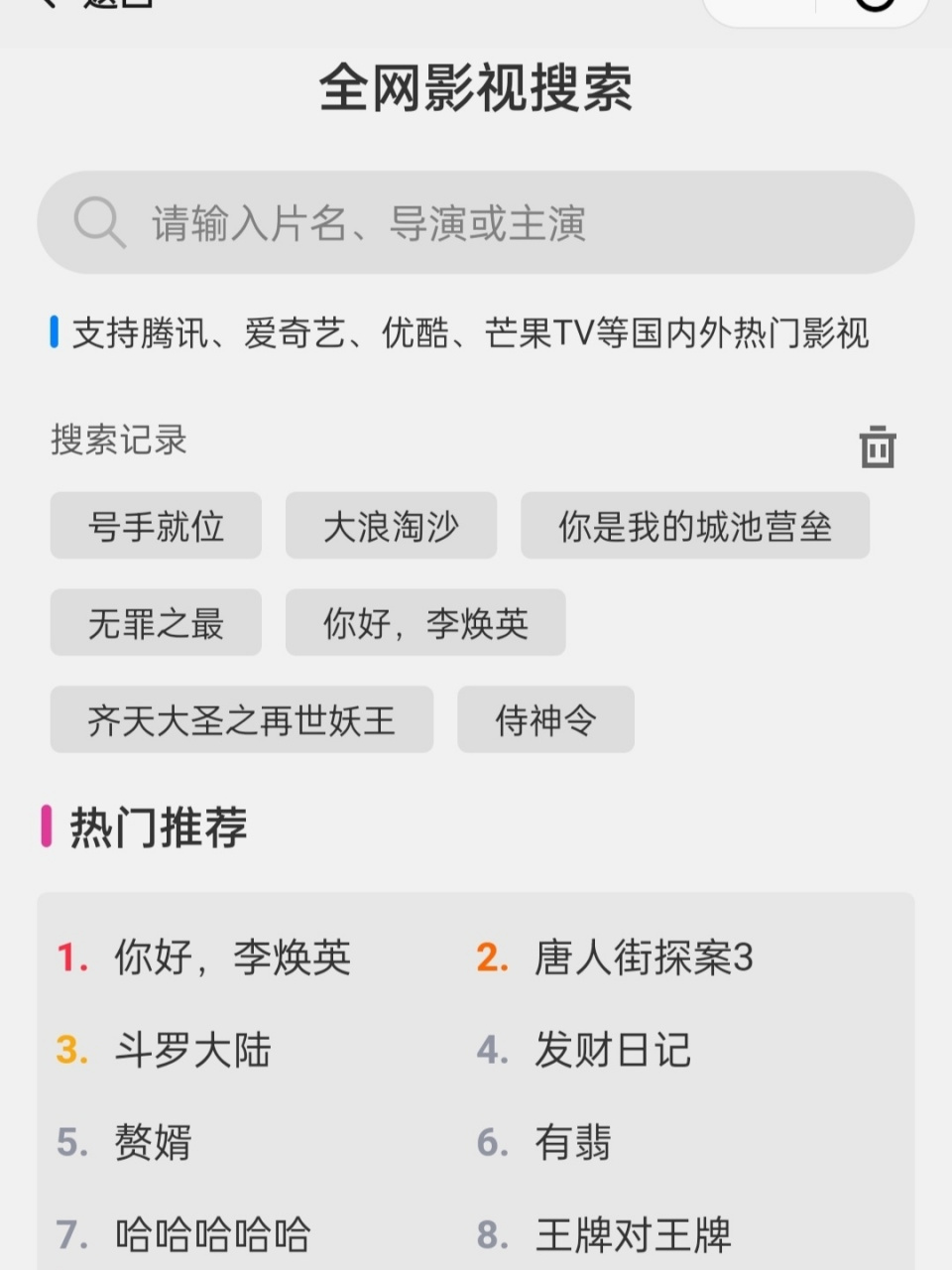Open the 侍神令 search record
This screenshot has height=1270, width=952.
point(545,721)
